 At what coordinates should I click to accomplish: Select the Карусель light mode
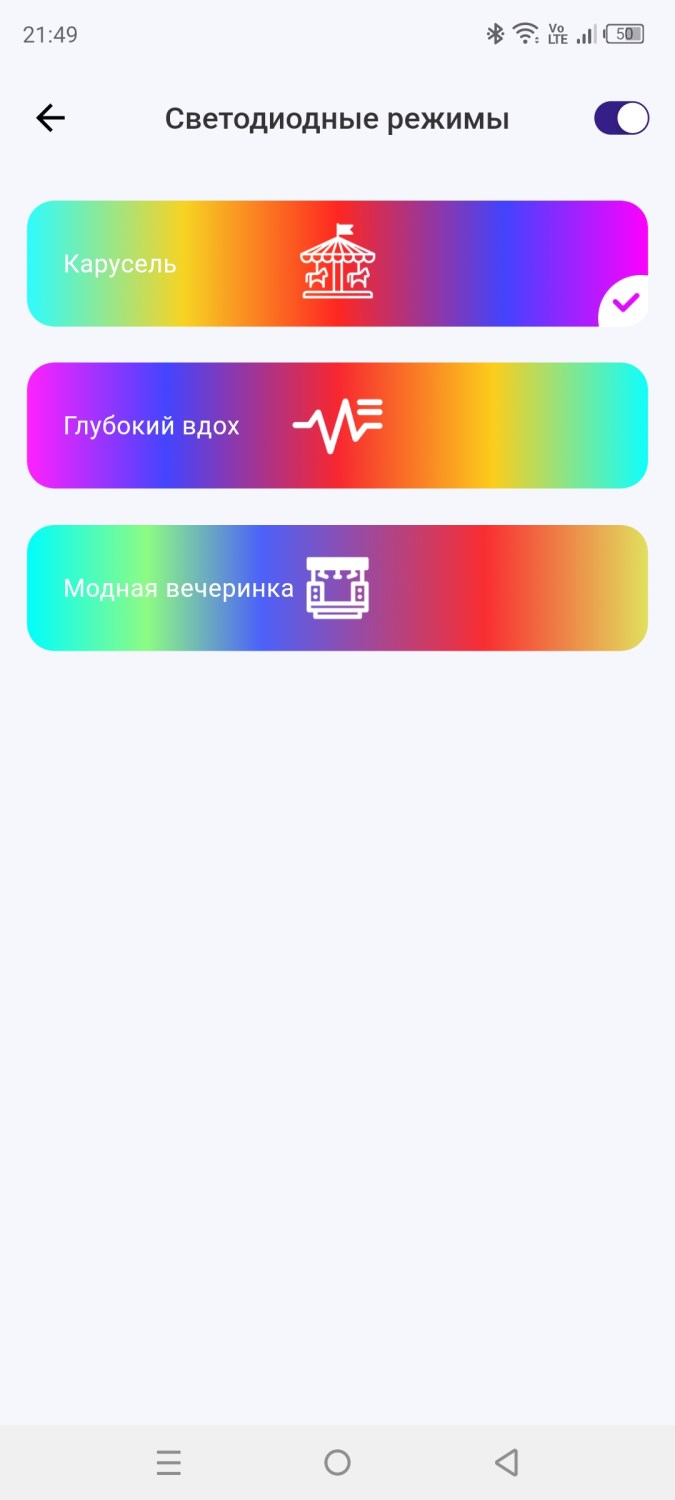tap(337, 264)
